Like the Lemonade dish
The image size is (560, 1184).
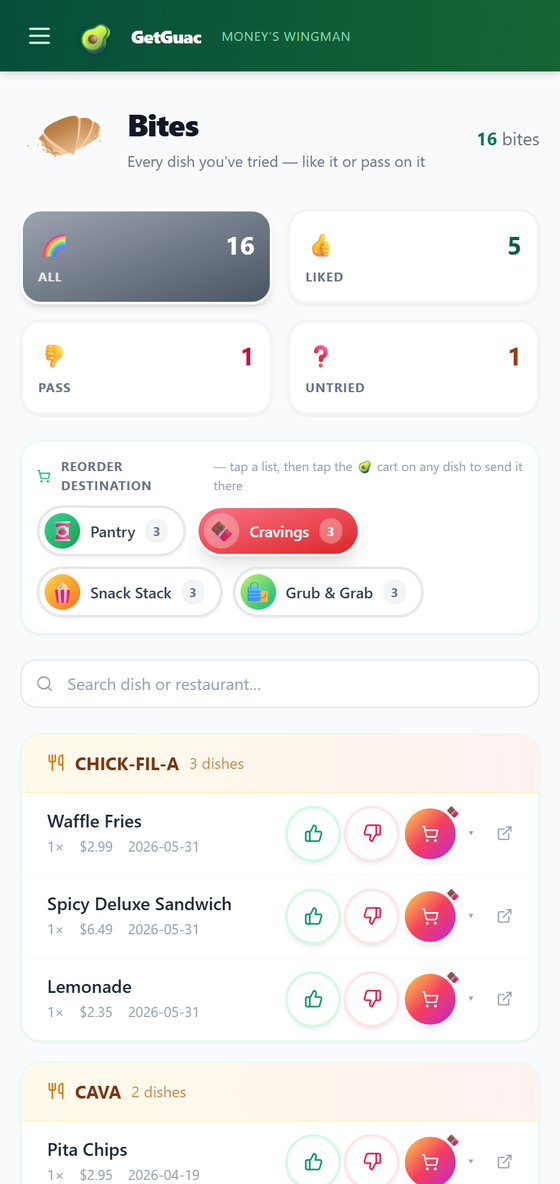pos(313,999)
